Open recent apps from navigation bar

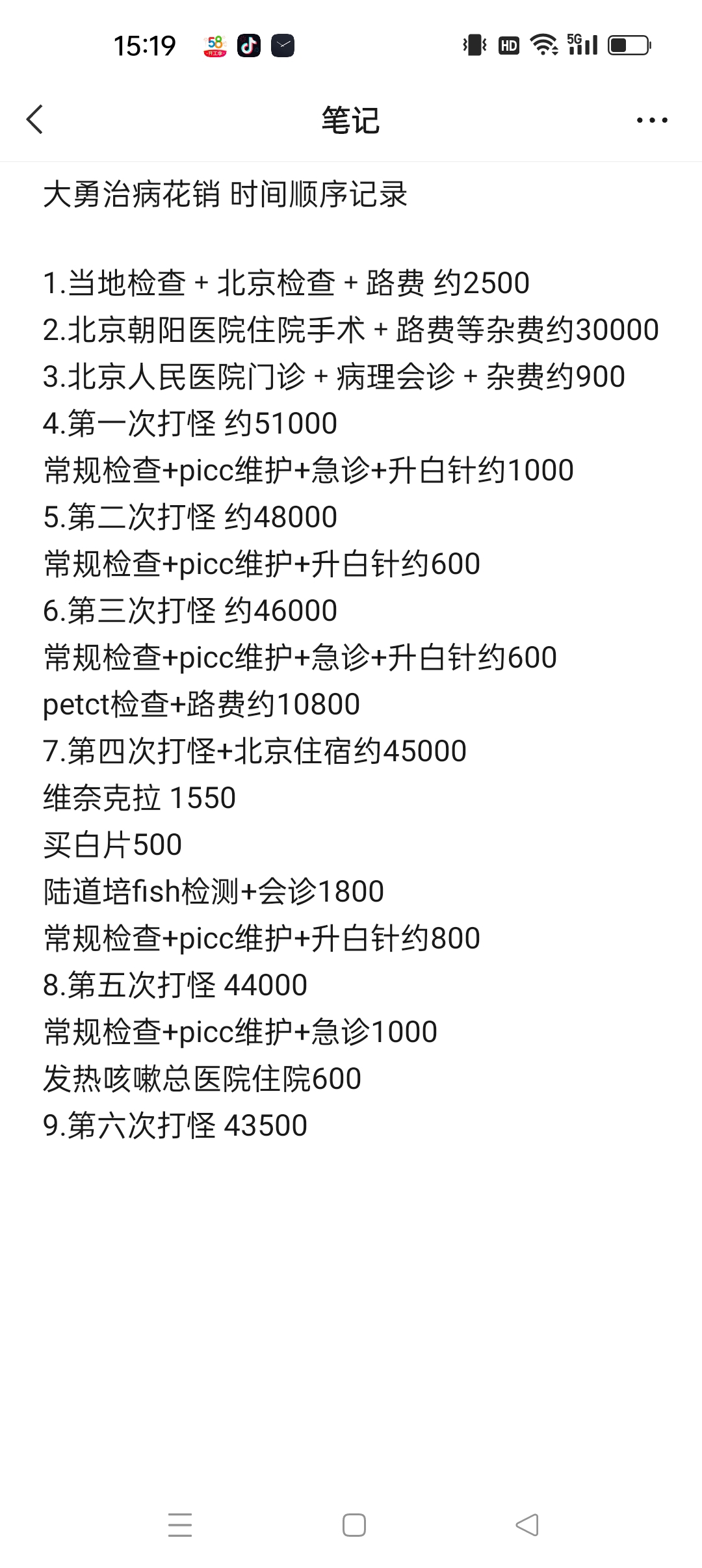(180, 1525)
